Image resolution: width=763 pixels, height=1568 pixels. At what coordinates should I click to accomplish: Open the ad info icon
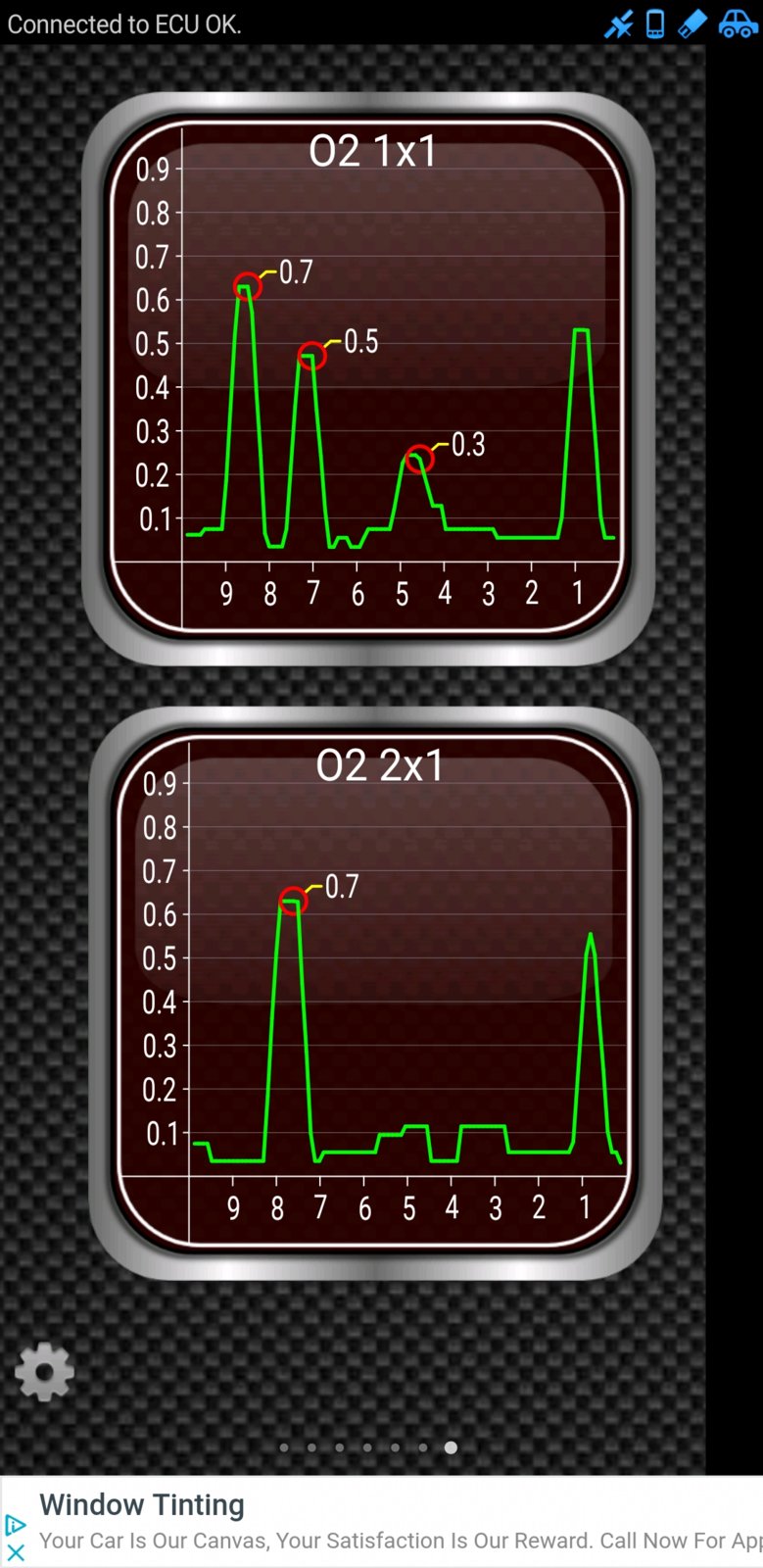click(16, 1525)
